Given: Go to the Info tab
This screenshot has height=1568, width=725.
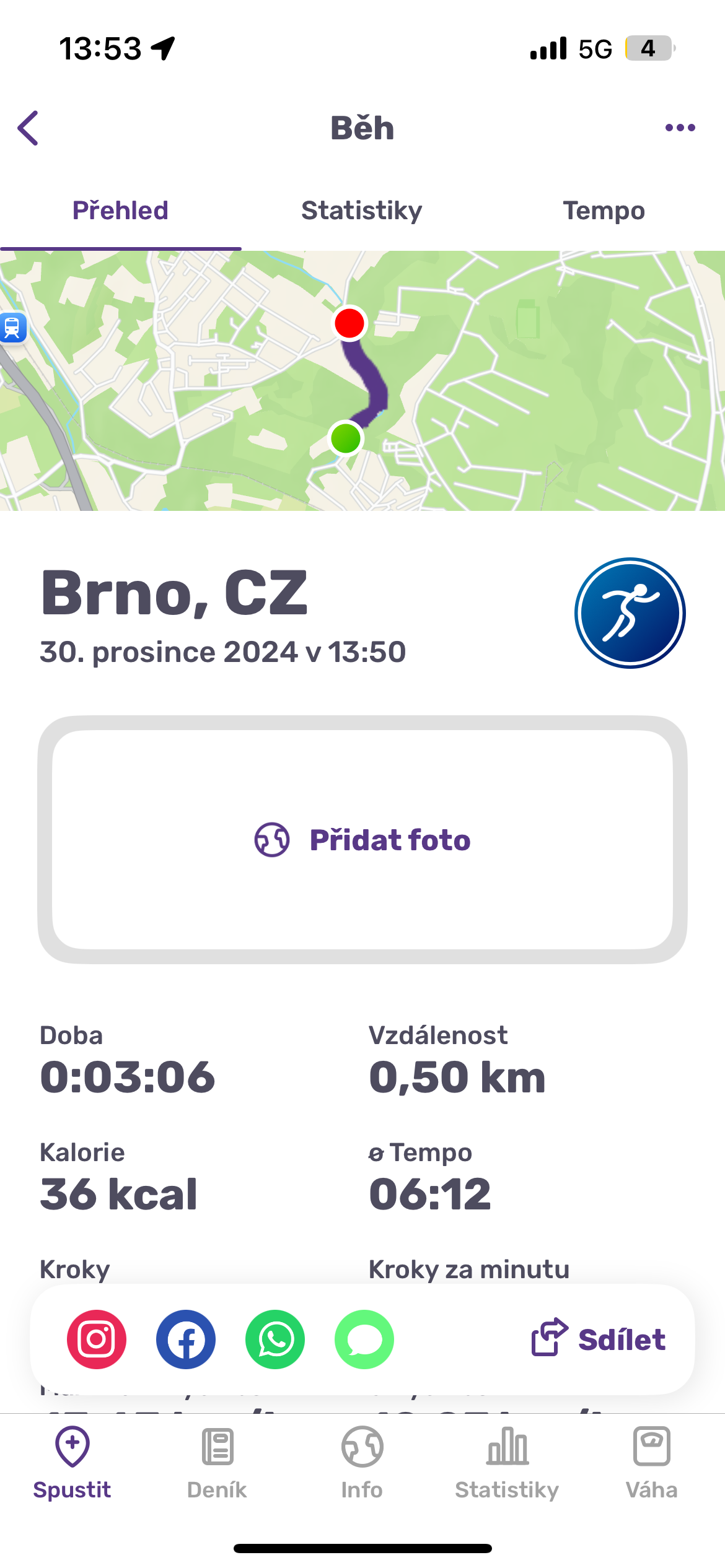Looking at the screenshot, I should (x=362, y=1463).
